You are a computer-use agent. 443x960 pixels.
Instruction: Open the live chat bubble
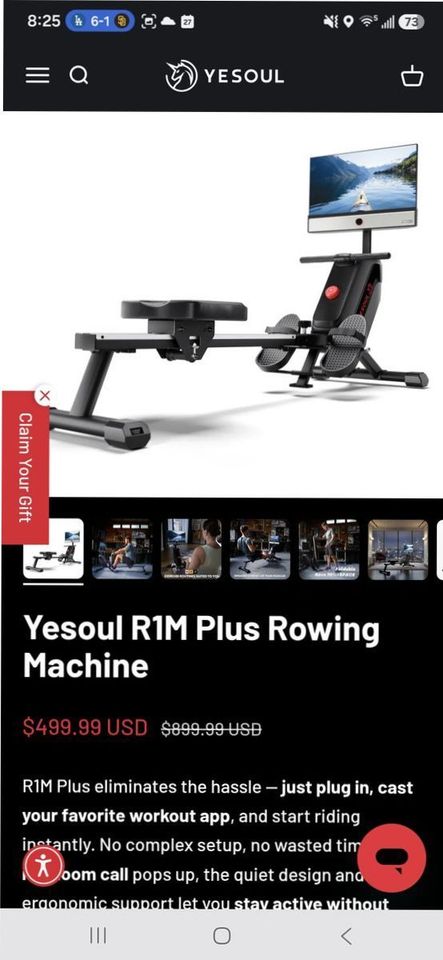click(x=392, y=858)
